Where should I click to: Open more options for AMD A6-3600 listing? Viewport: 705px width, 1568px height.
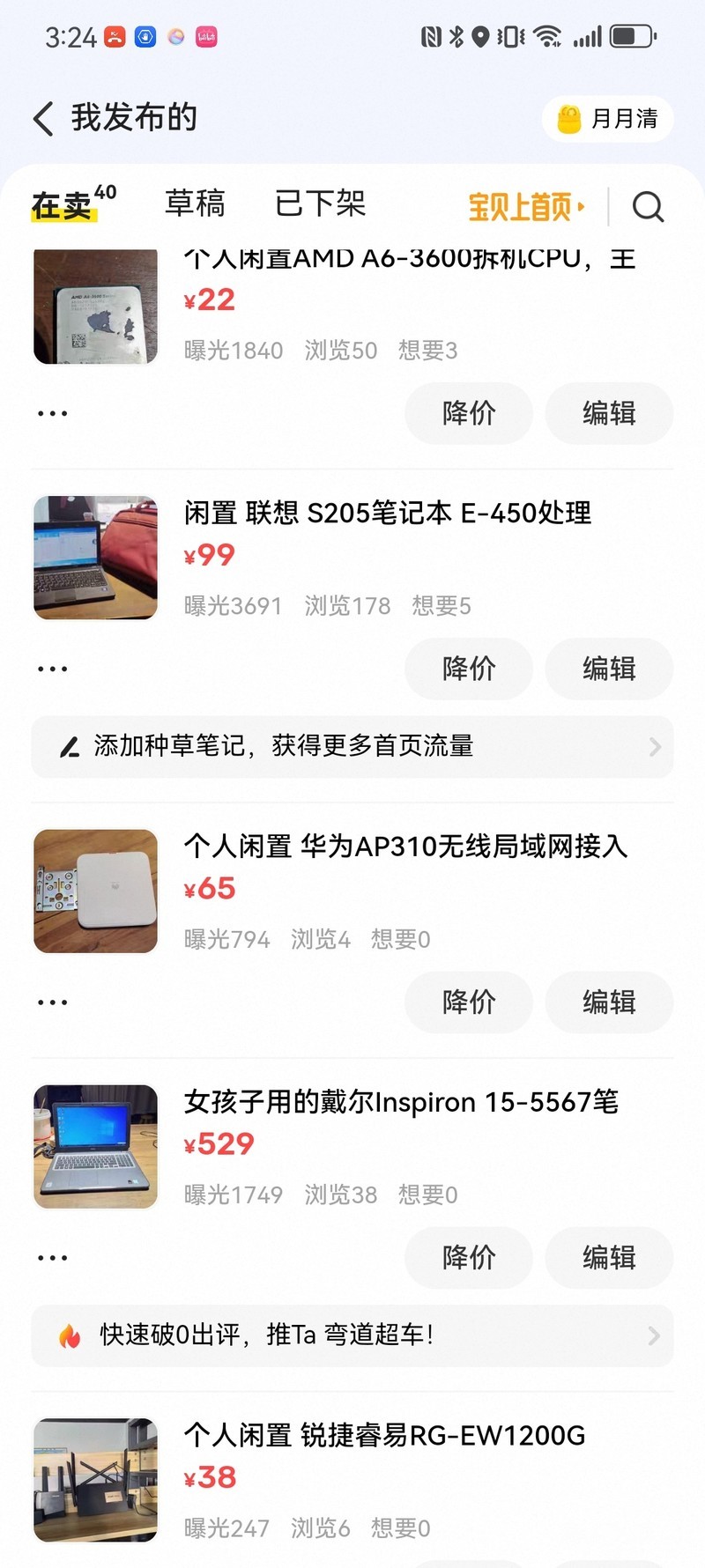[52, 413]
